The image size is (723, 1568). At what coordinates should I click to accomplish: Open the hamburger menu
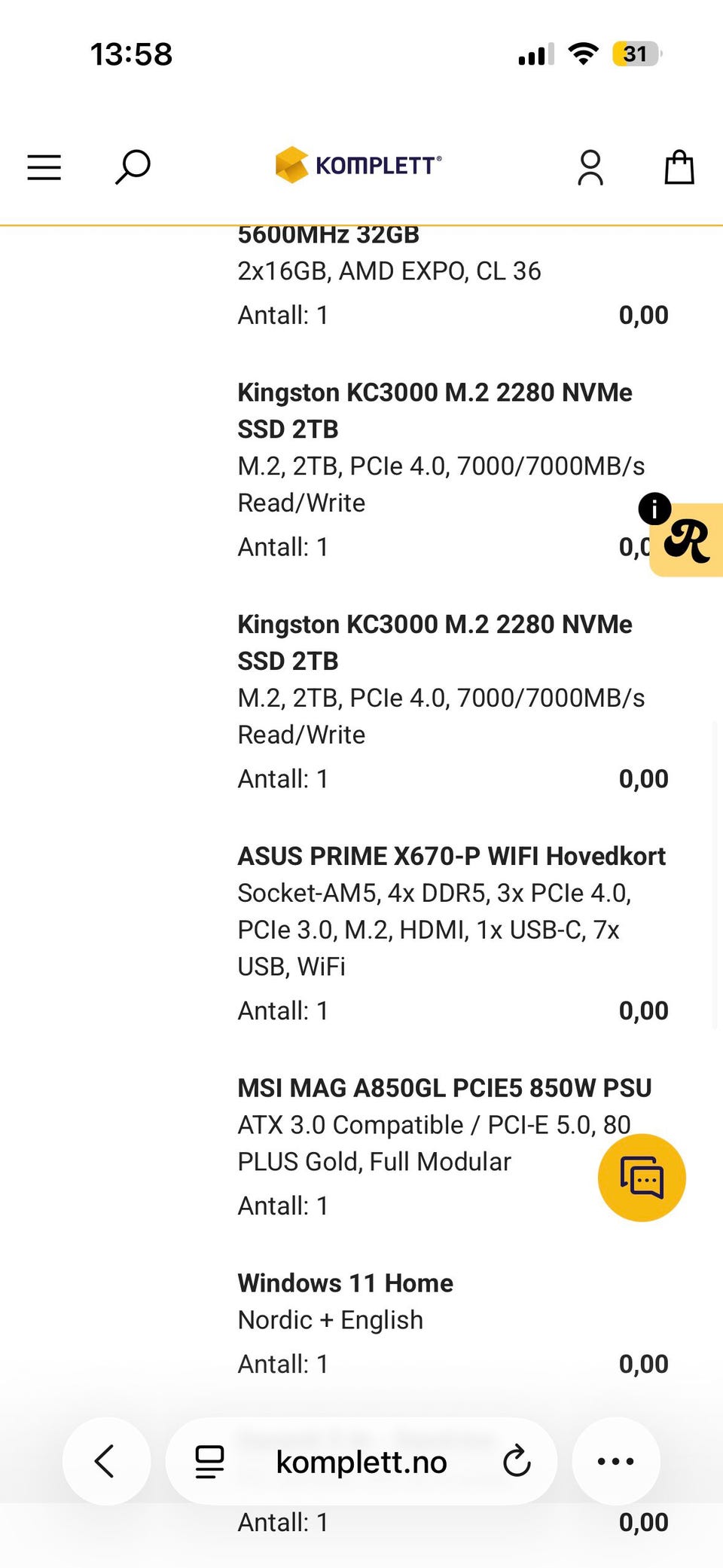pyautogui.click(x=44, y=167)
